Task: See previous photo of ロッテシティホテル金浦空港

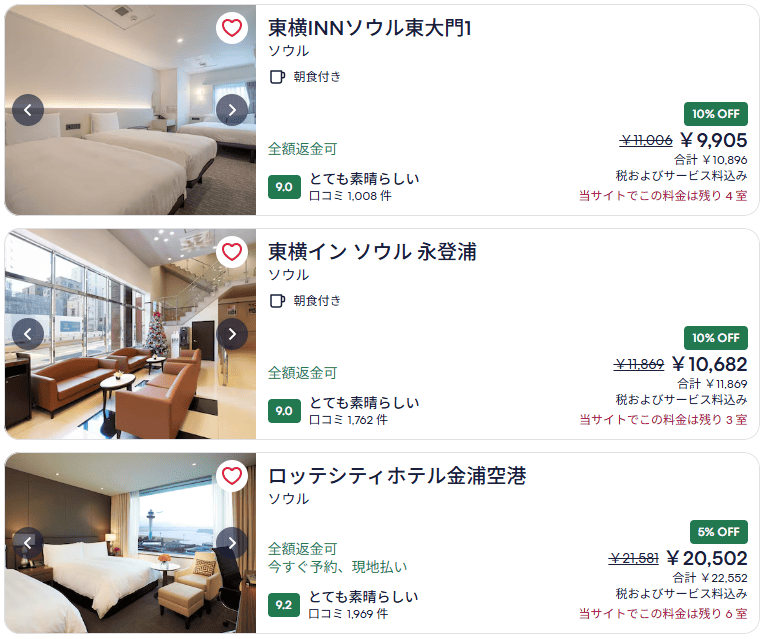Action: point(28,543)
